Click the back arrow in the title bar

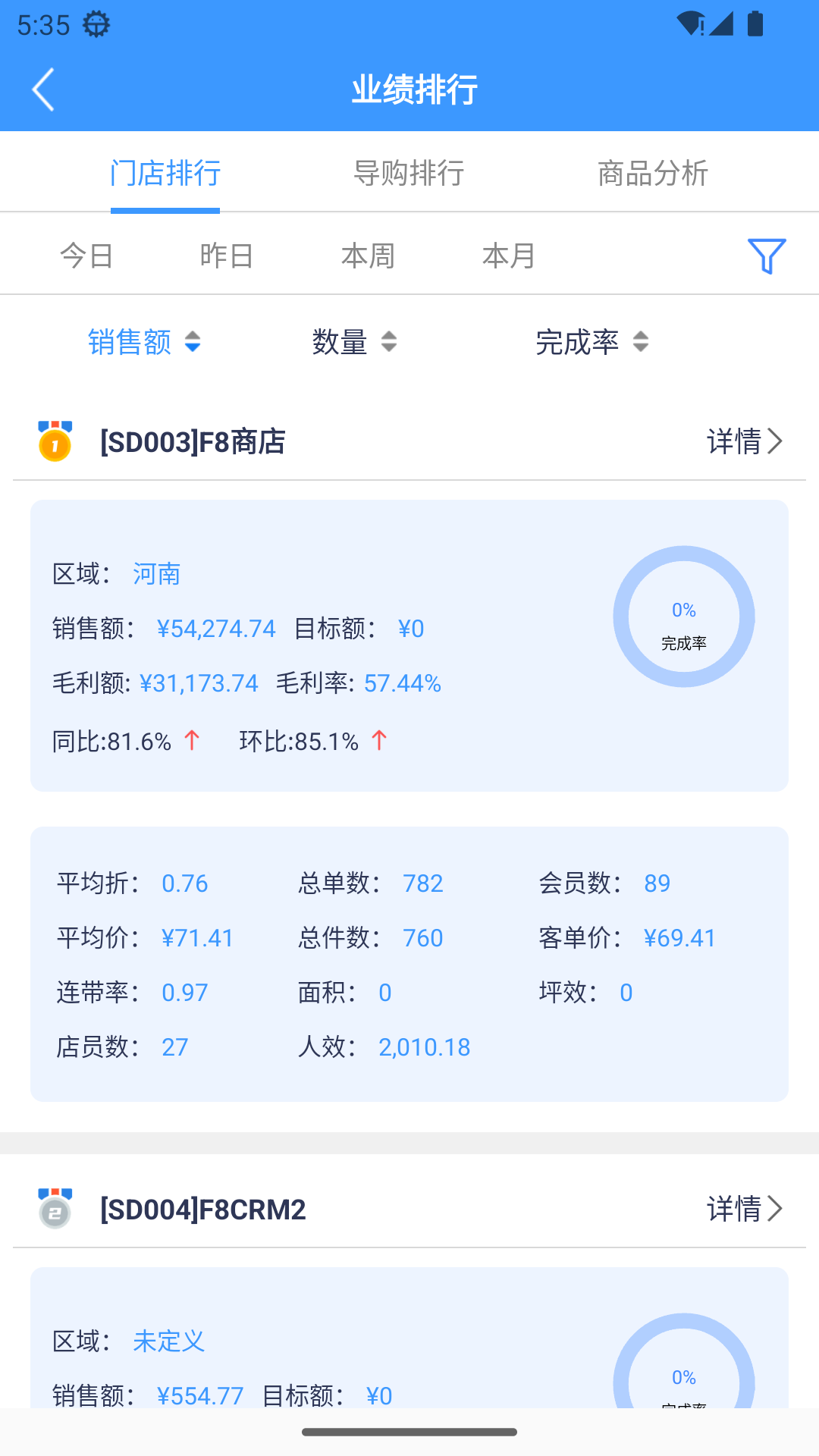click(x=42, y=89)
